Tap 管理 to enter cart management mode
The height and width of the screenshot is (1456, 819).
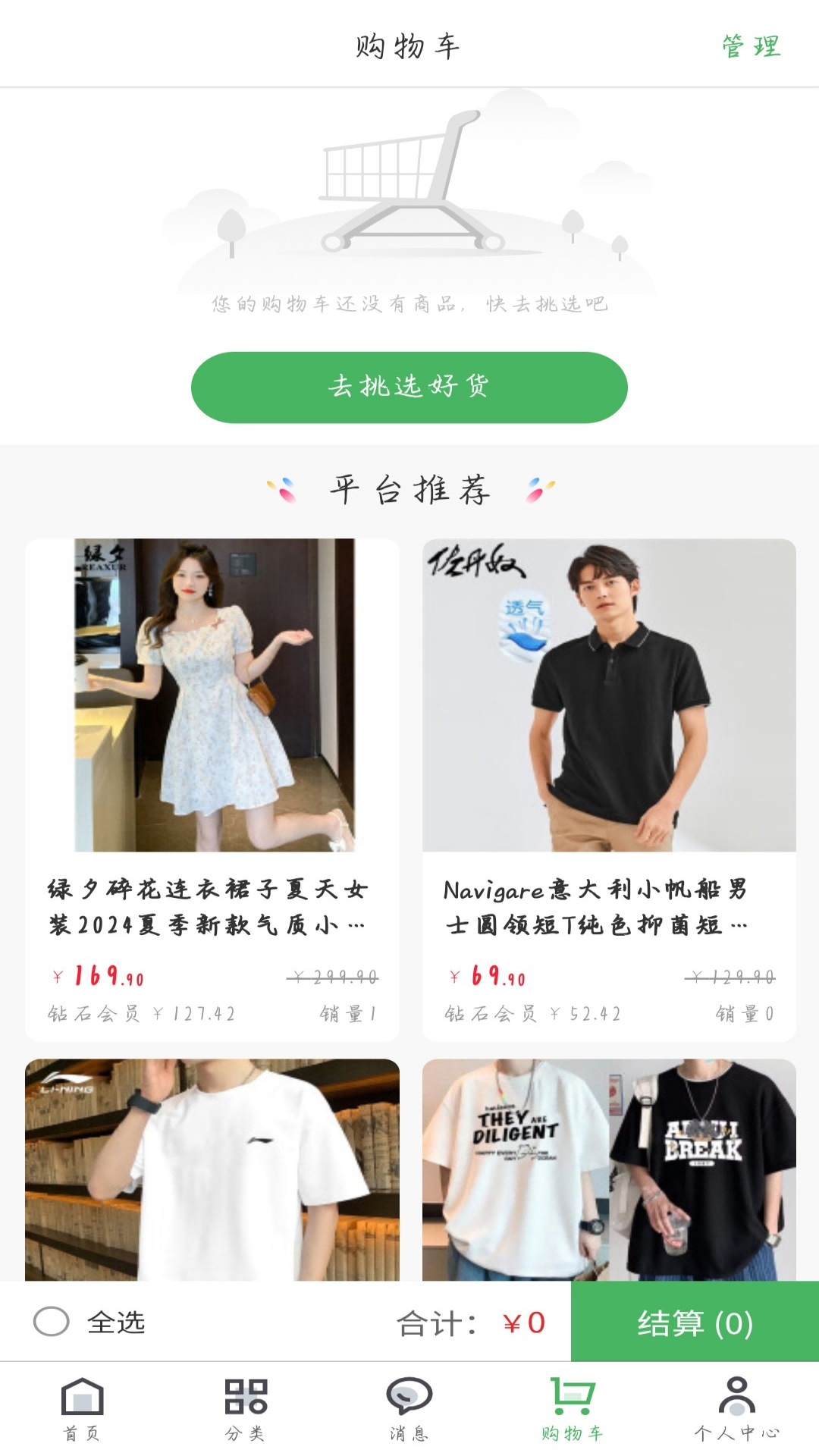751,47
